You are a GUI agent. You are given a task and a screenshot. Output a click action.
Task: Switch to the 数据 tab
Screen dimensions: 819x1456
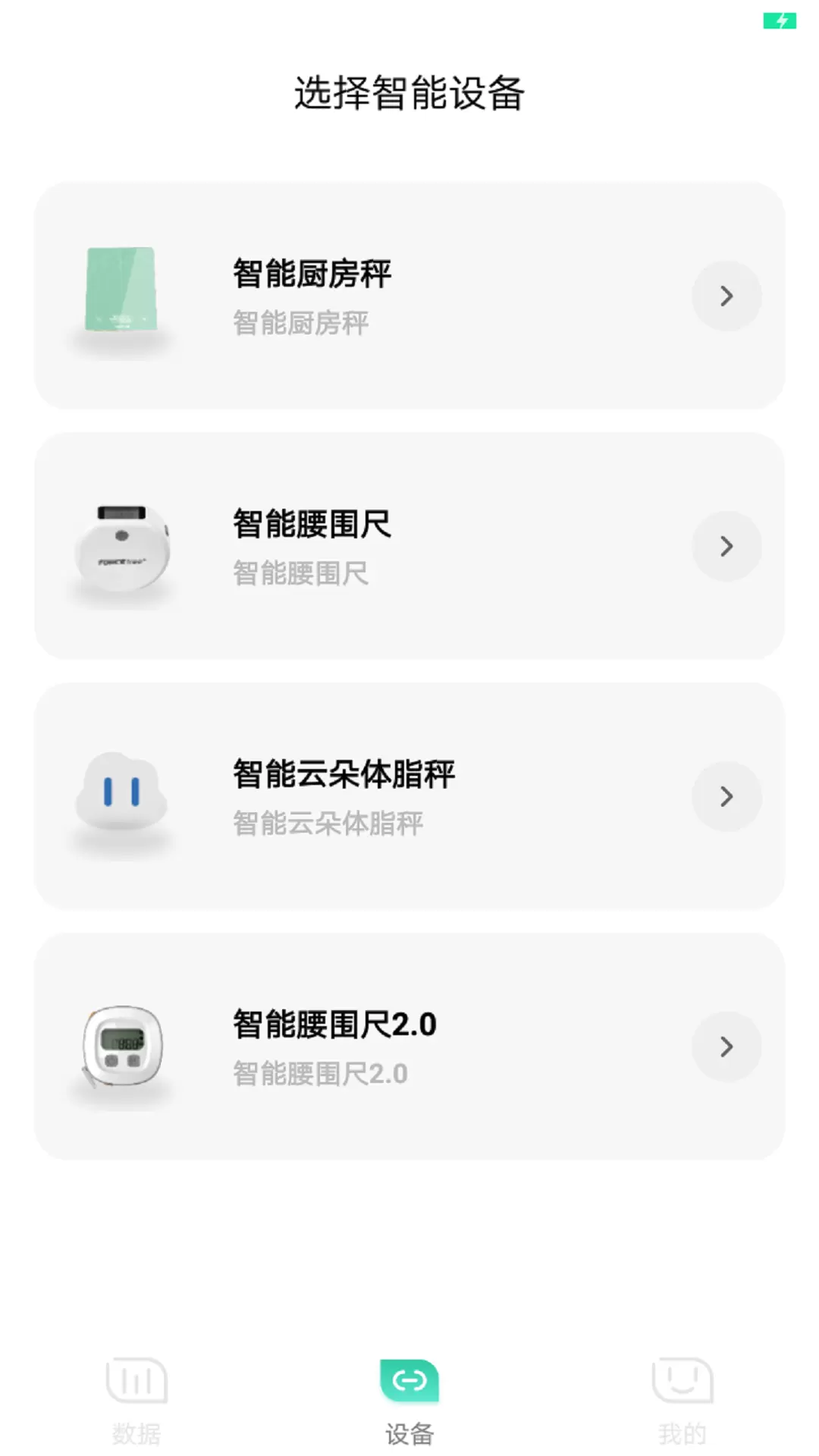tap(136, 1401)
